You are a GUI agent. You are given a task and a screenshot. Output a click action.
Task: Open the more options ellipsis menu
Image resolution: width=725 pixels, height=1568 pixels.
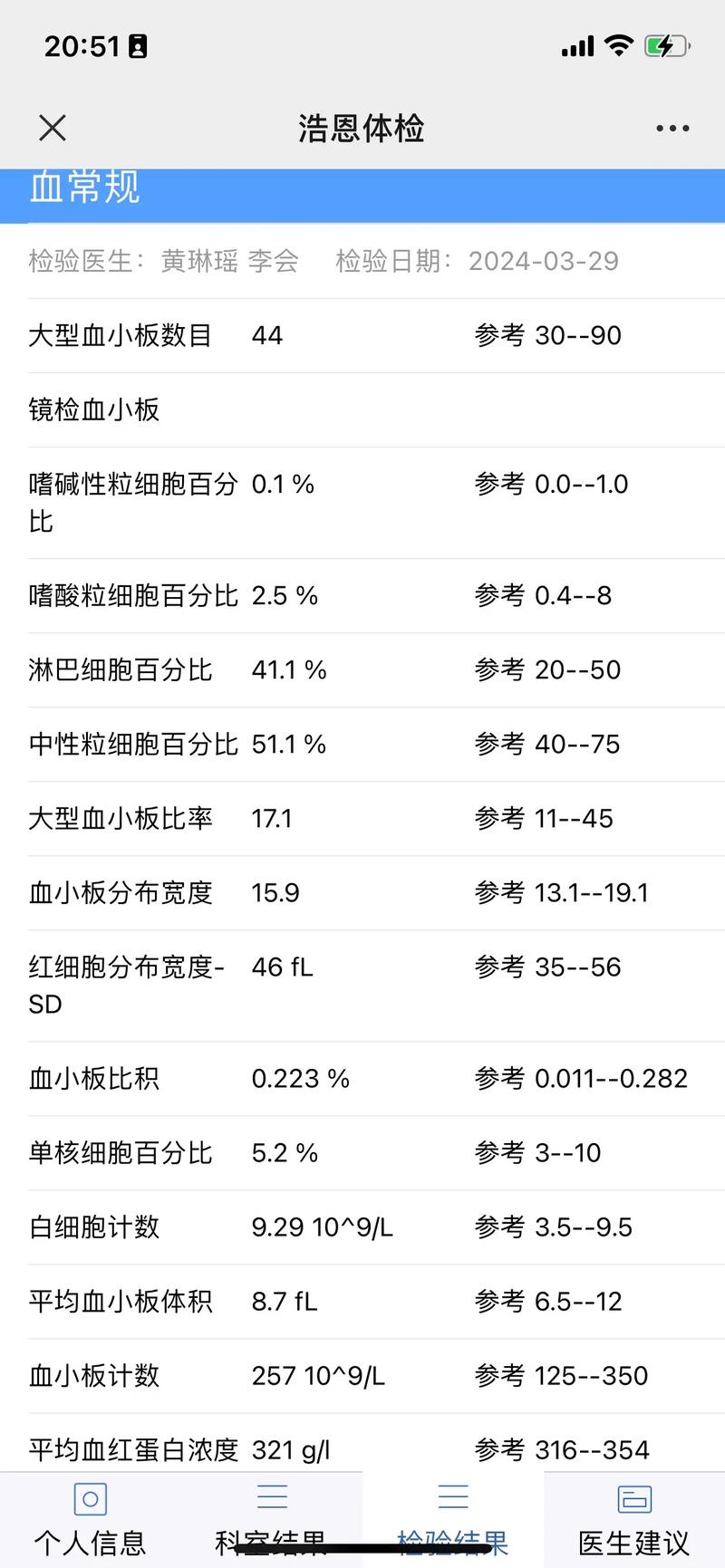coord(671,128)
